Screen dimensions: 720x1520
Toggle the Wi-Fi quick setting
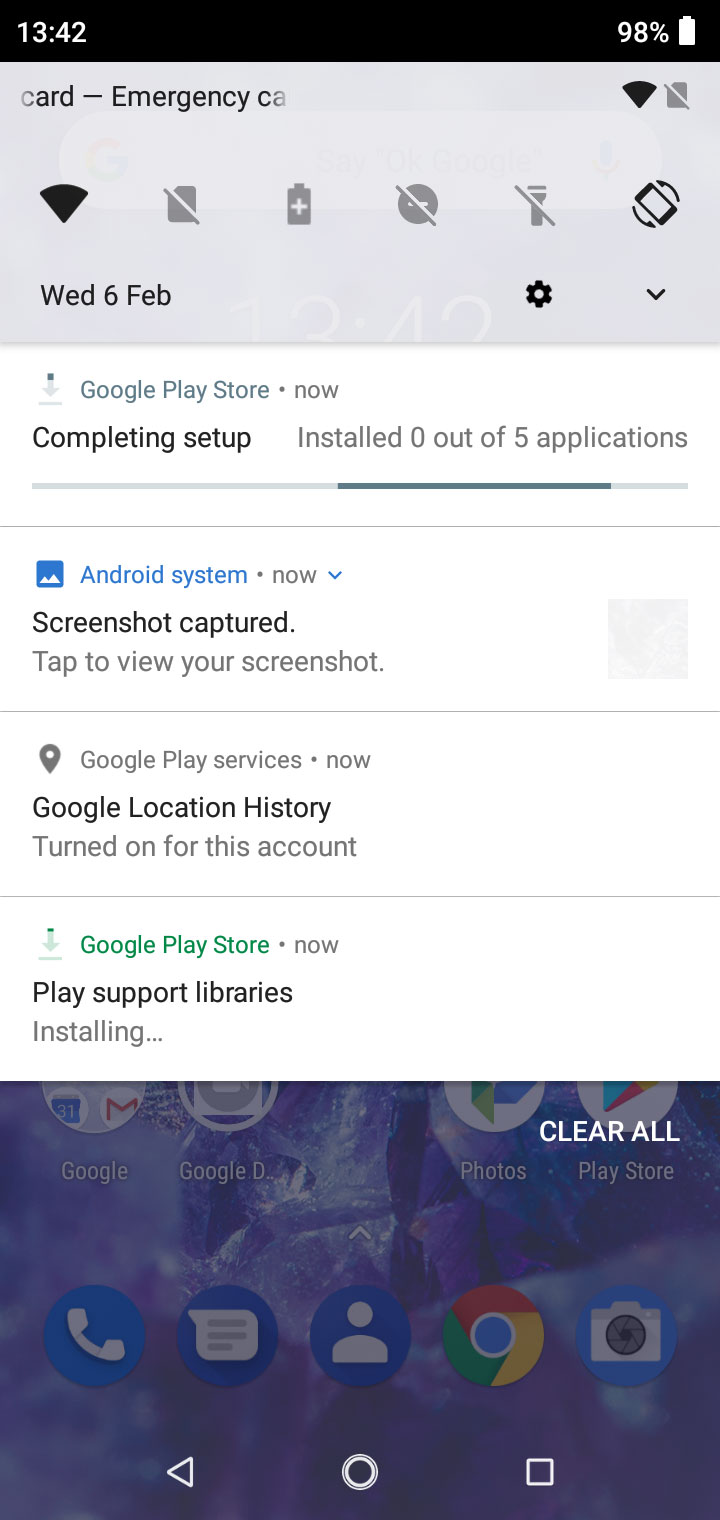63,205
